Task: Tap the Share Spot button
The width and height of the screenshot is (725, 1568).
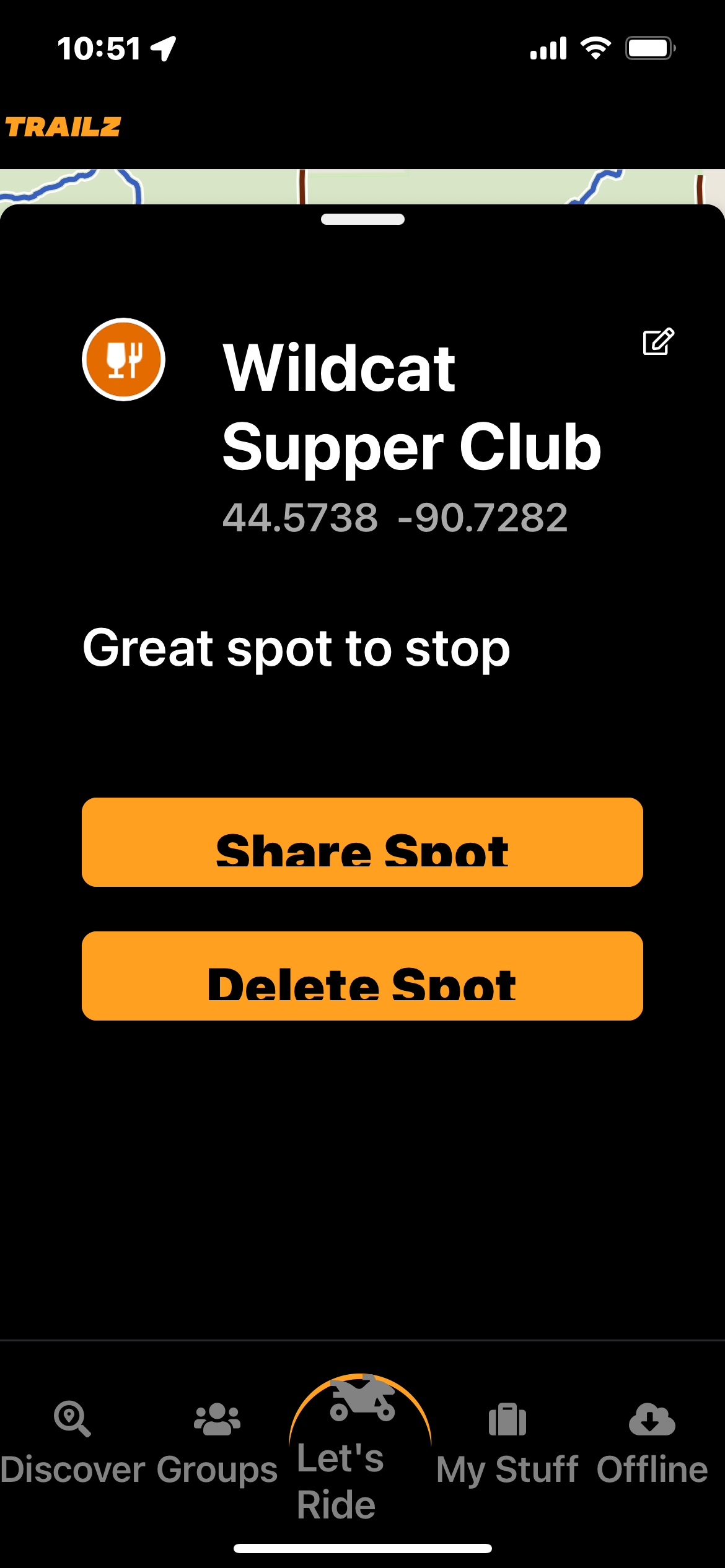Action: (x=362, y=842)
